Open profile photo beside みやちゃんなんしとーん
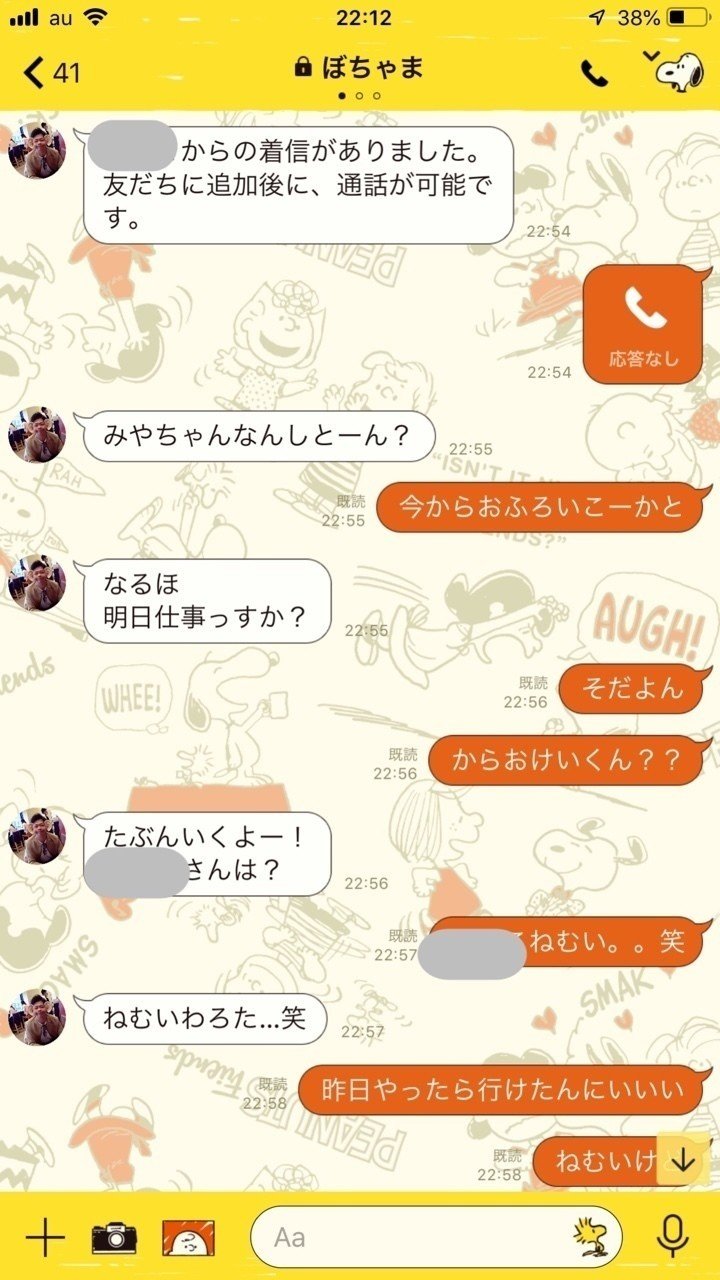This screenshot has width=720, height=1280. click(x=37, y=435)
